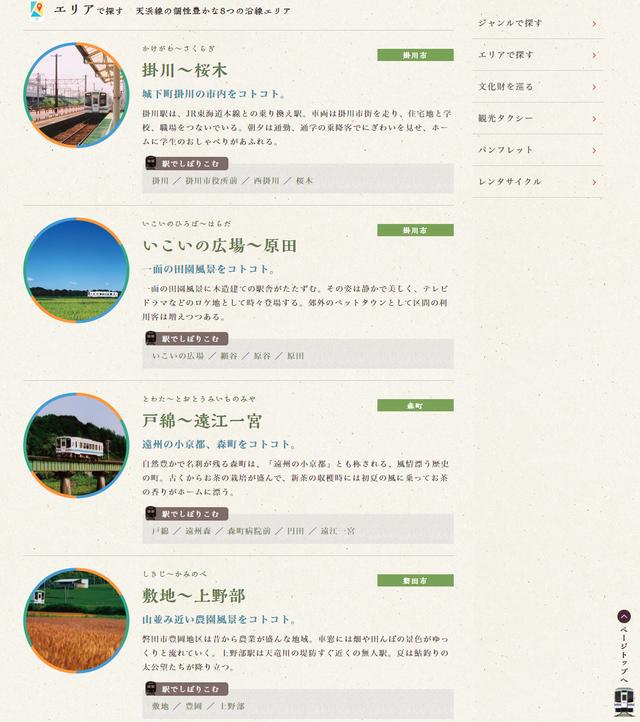
Task: Select 西掛川 station link
Action: point(267,181)
